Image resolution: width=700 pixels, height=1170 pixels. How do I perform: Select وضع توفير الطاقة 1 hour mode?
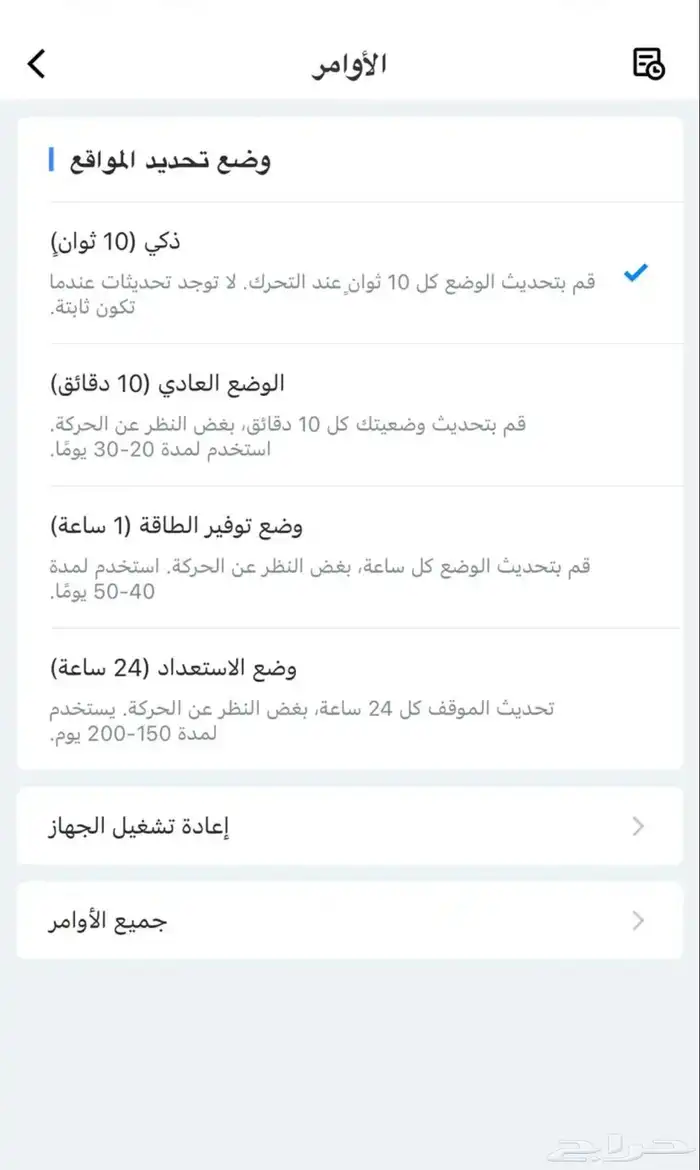click(x=350, y=557)
